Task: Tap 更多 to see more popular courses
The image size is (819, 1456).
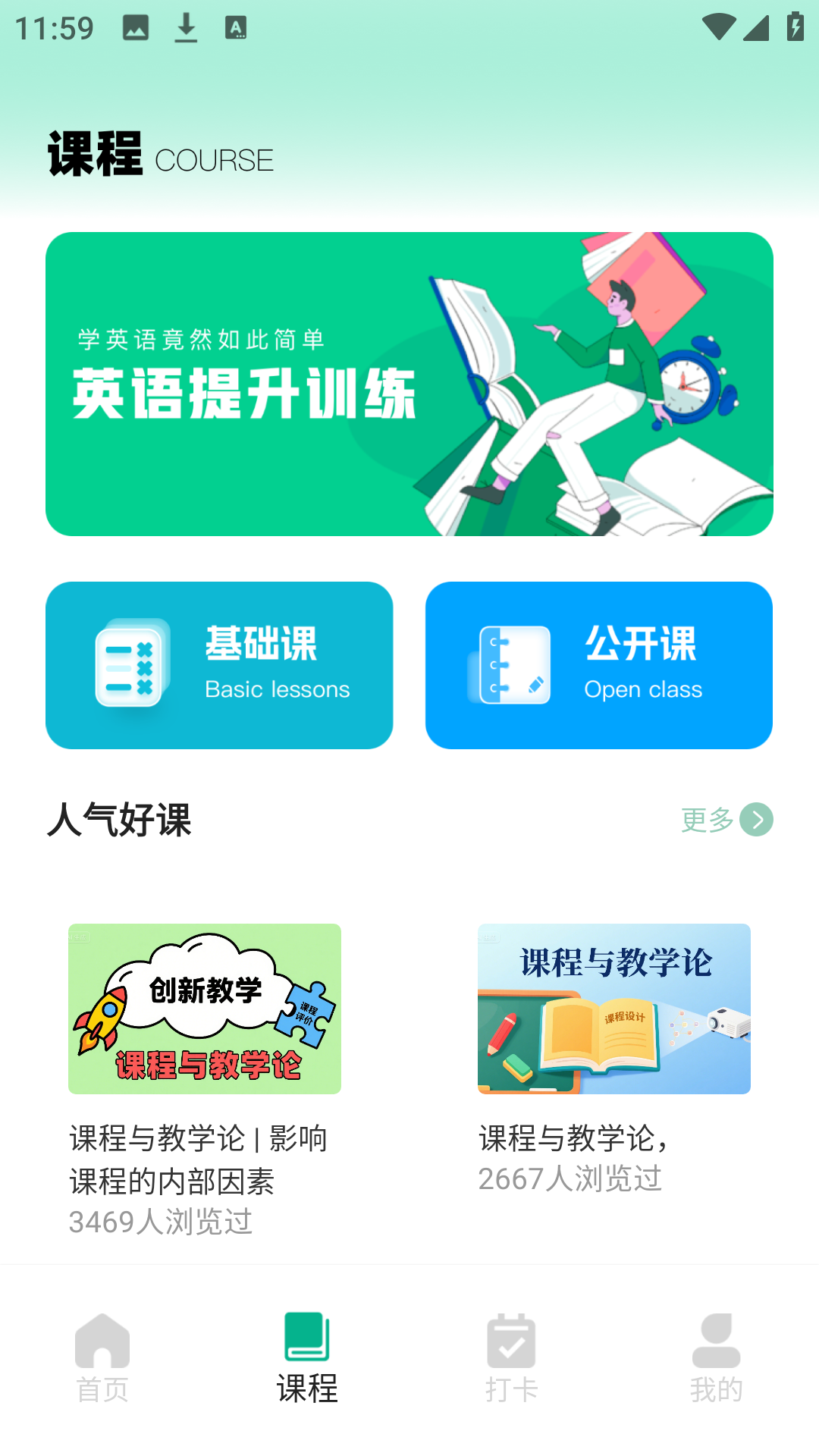Action: (x=726, y=820)
